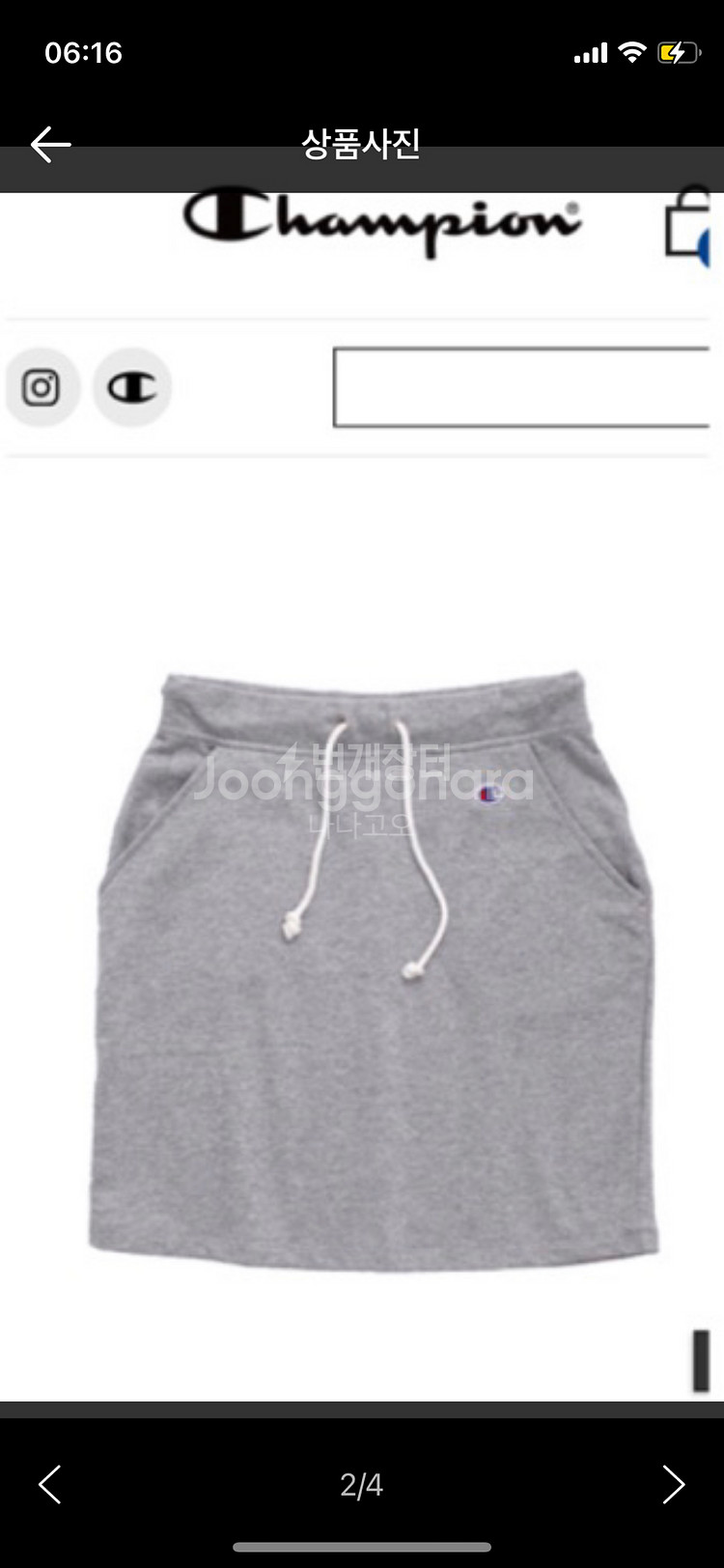Show the next product photo
This screenshot has width=724, height=1568.
point(673,1484)
